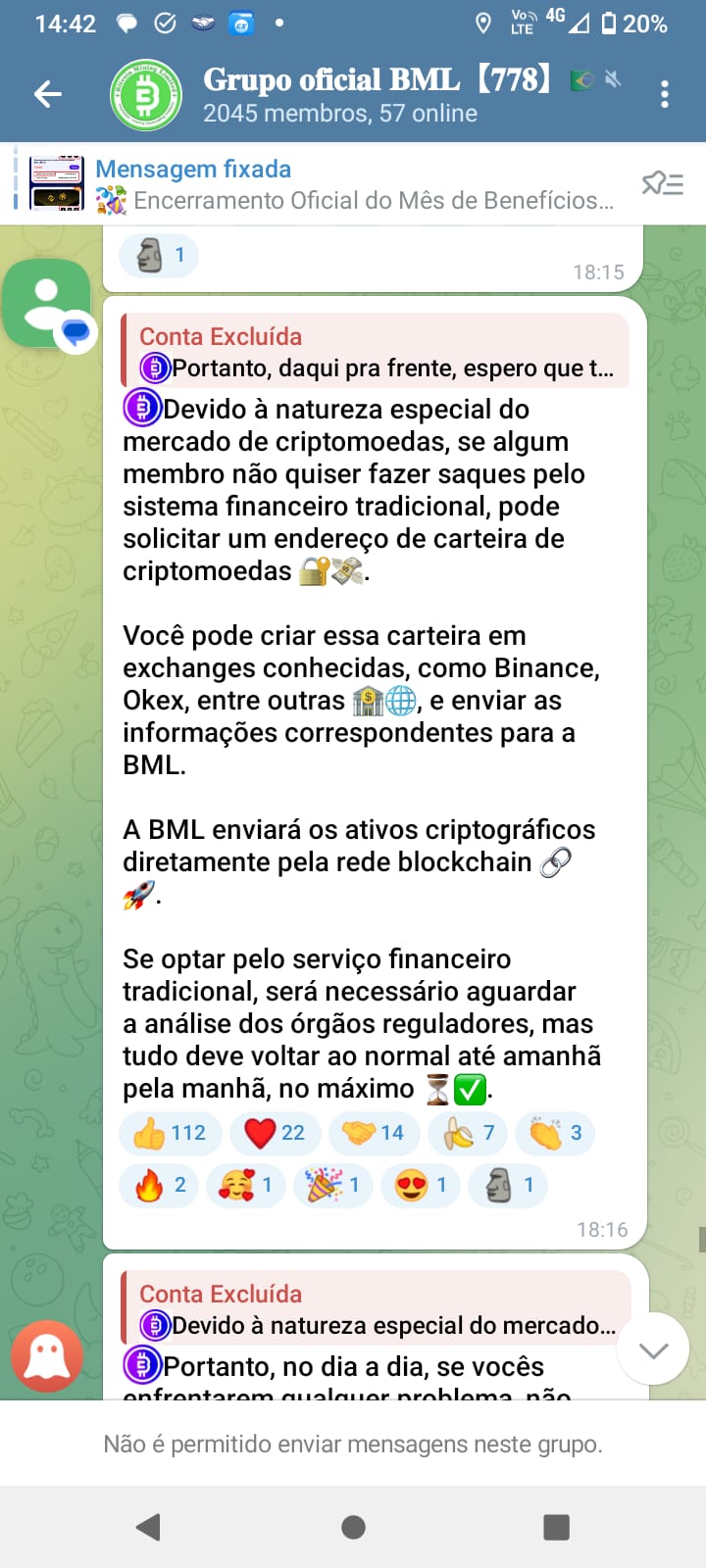Screen dimensions: 706x1568
Task: Jump to latest messages with down arrow
Action: click(653, 1349)
